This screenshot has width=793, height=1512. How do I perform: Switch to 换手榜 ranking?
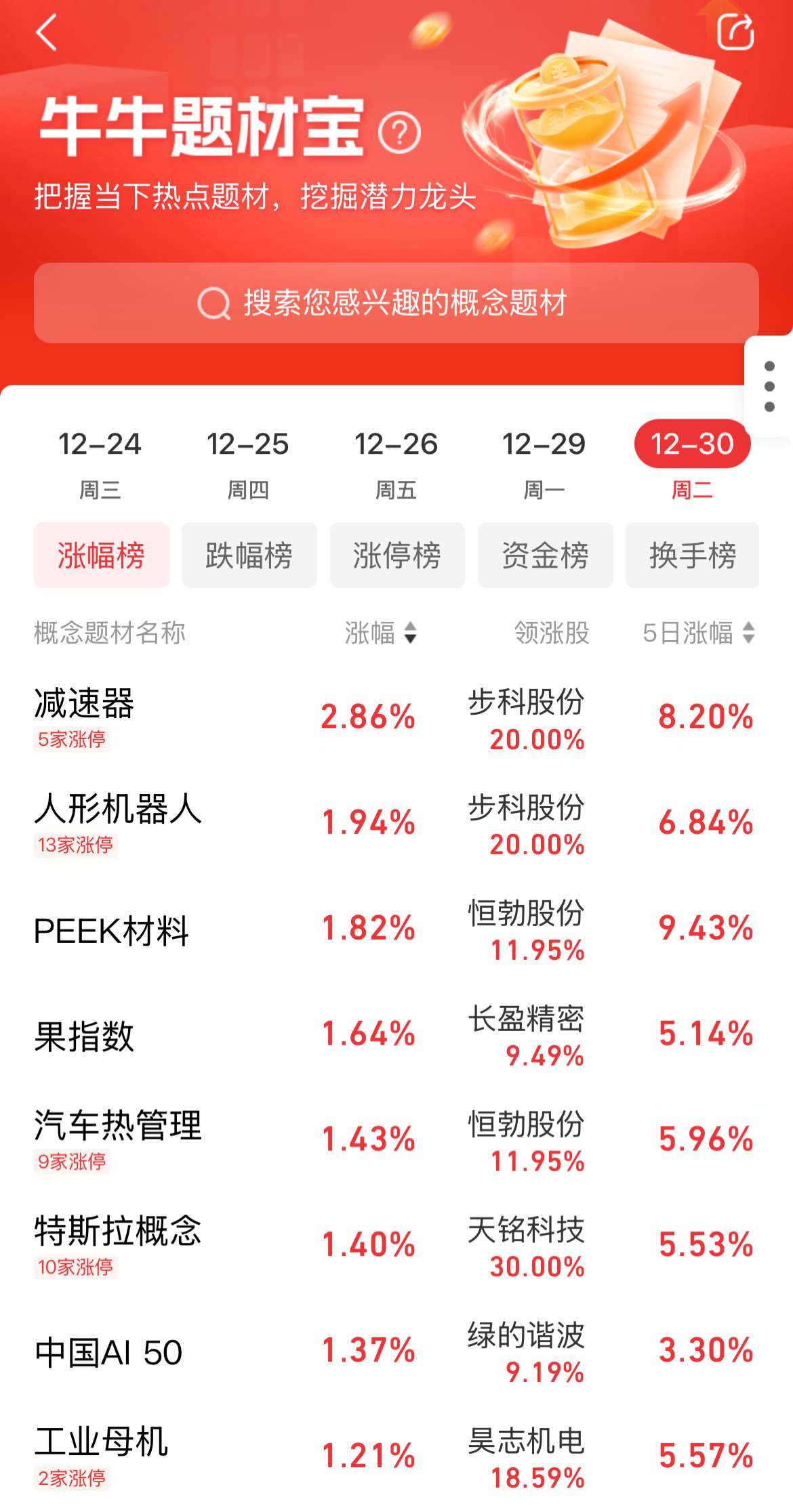692,555
